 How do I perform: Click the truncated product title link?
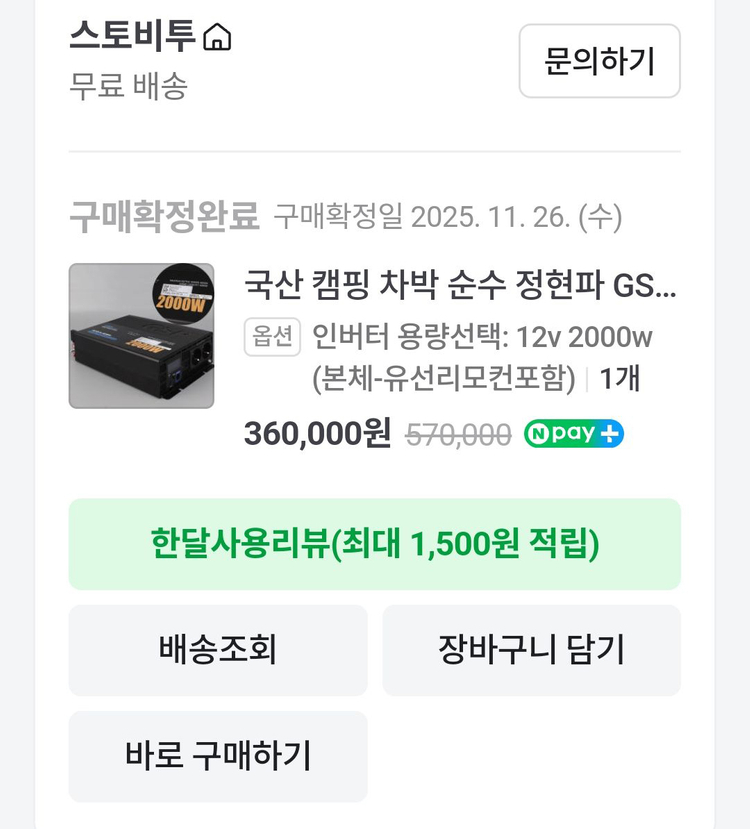(460, 290)
